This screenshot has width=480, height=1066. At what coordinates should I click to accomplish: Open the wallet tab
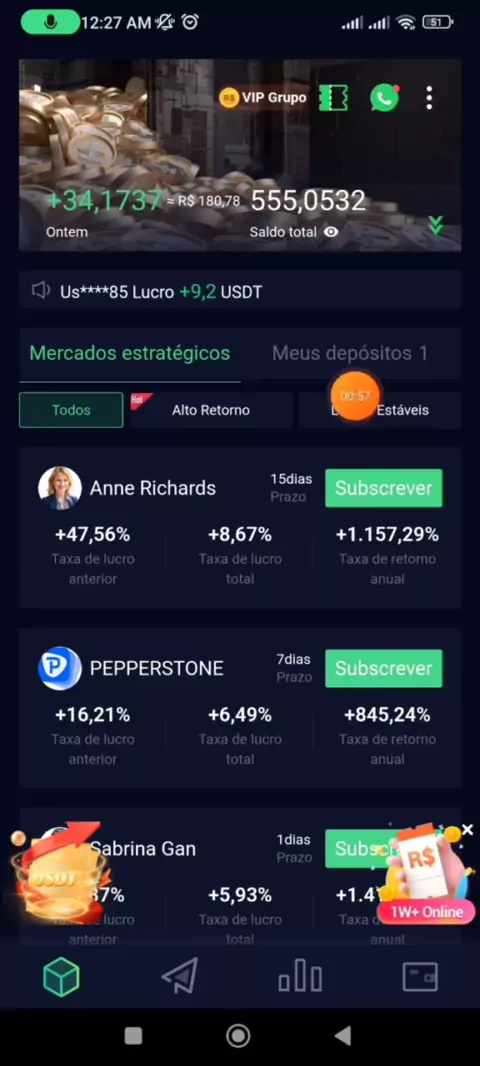(x=420, y=977)
